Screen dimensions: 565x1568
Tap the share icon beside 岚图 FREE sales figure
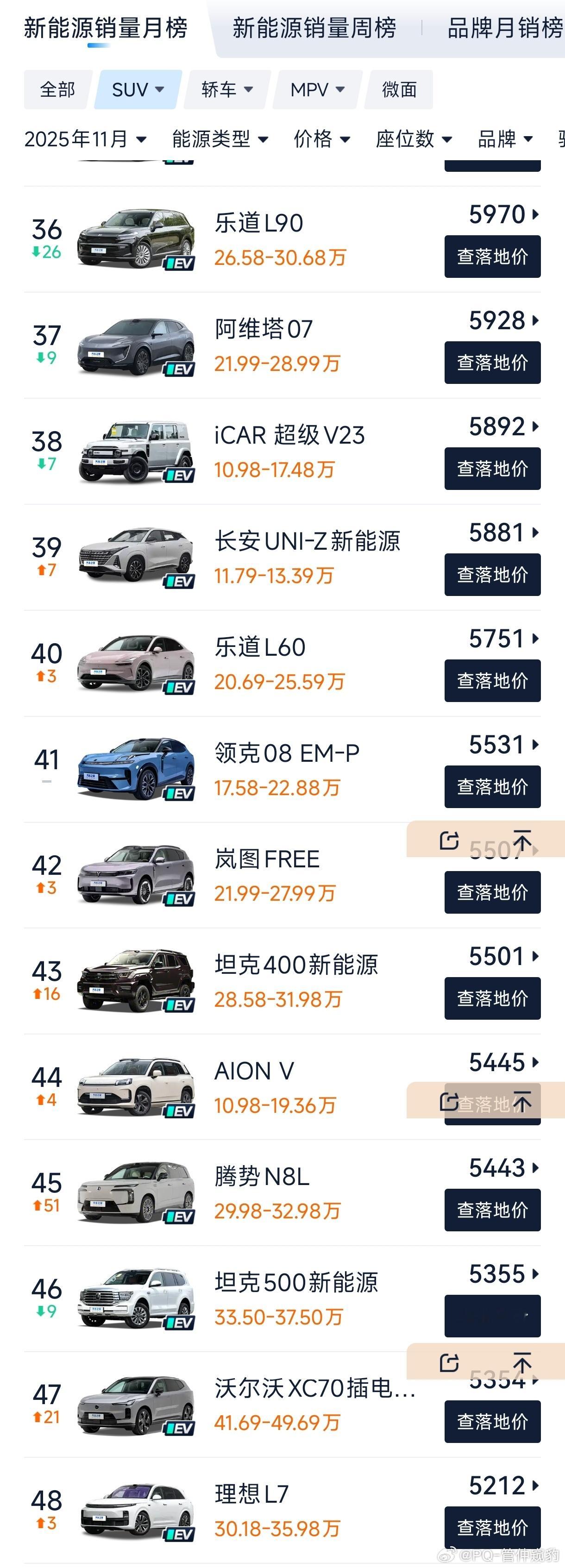(449, 840)
